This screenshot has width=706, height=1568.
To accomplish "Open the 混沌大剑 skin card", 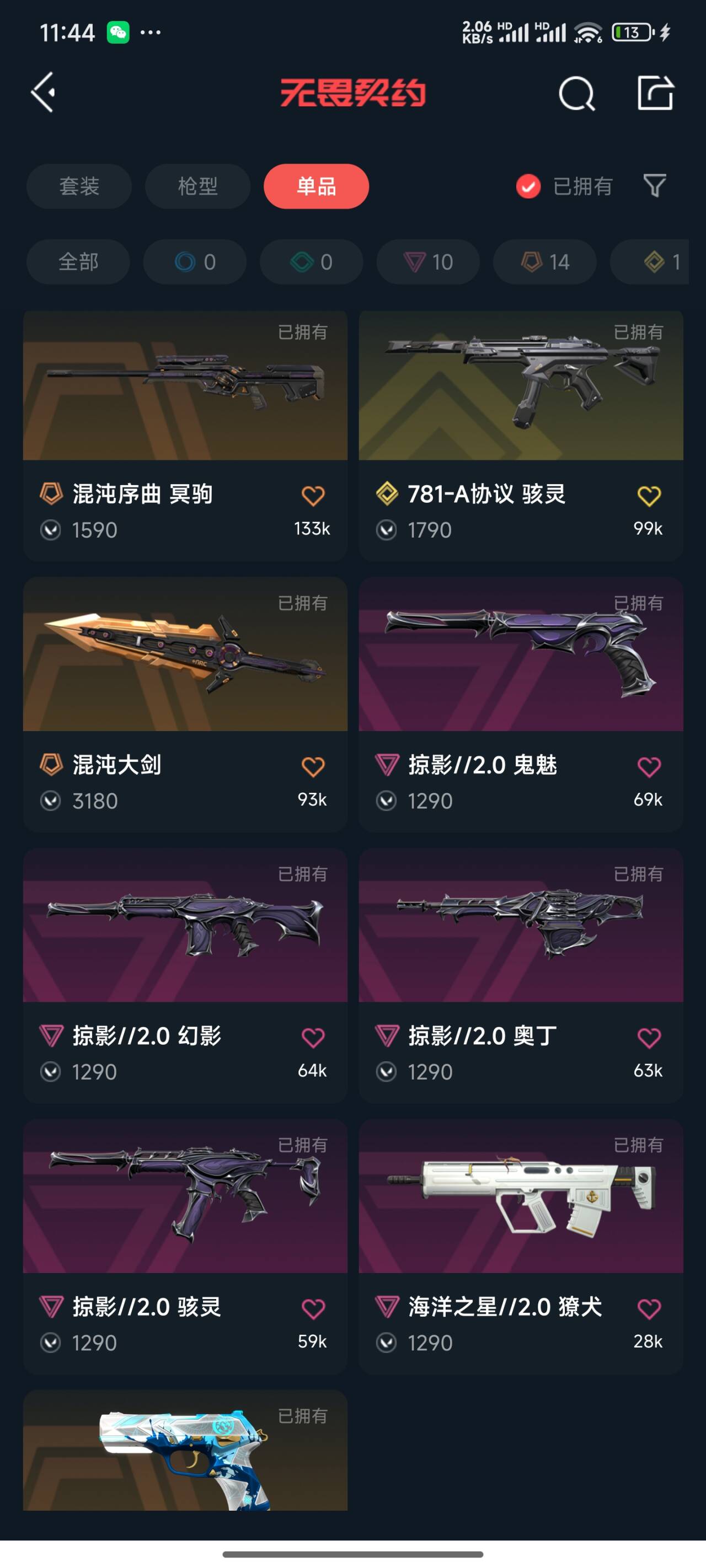I will [x=185, y=705].
